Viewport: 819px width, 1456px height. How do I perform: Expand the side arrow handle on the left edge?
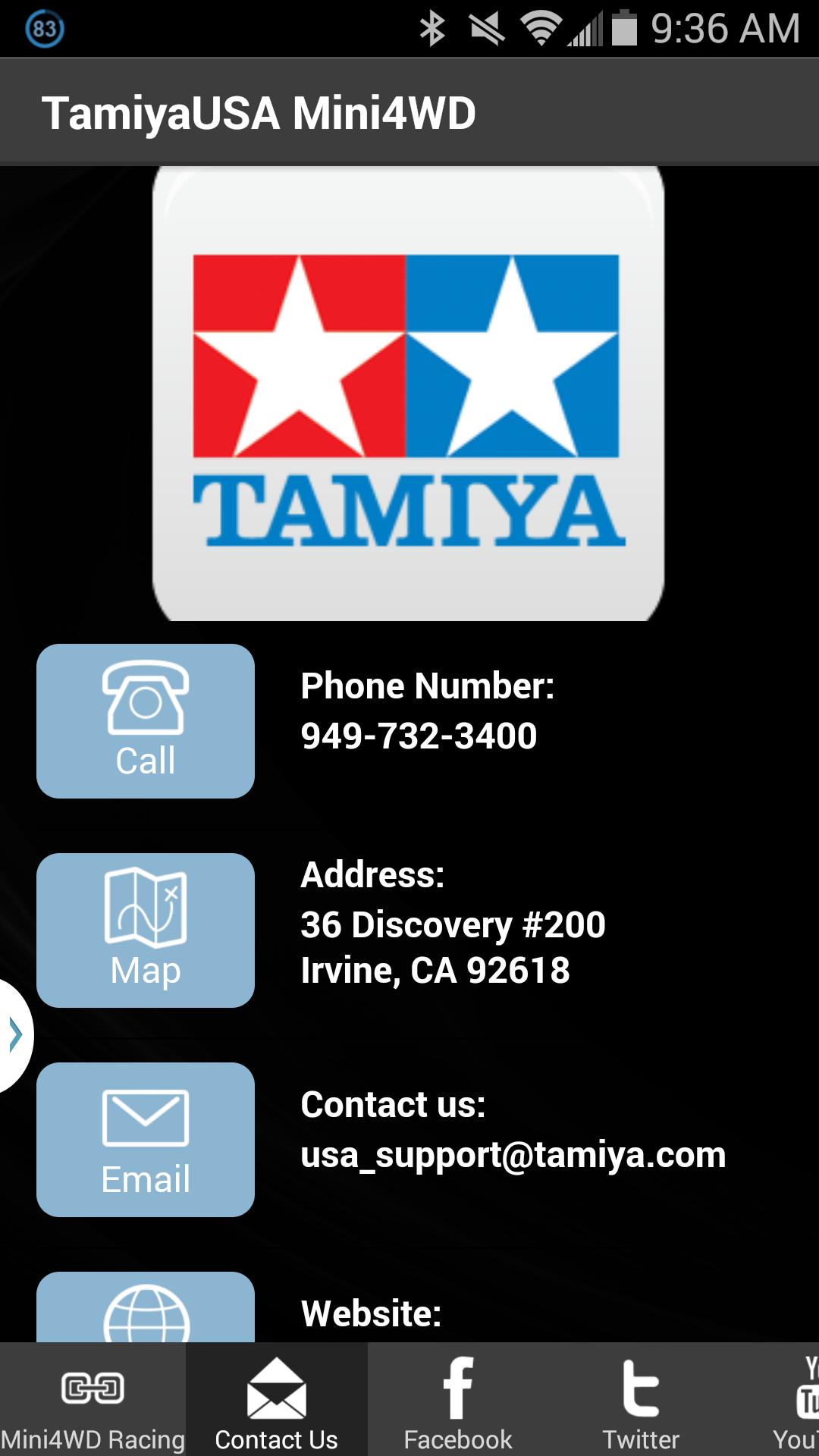point(14,1034)
